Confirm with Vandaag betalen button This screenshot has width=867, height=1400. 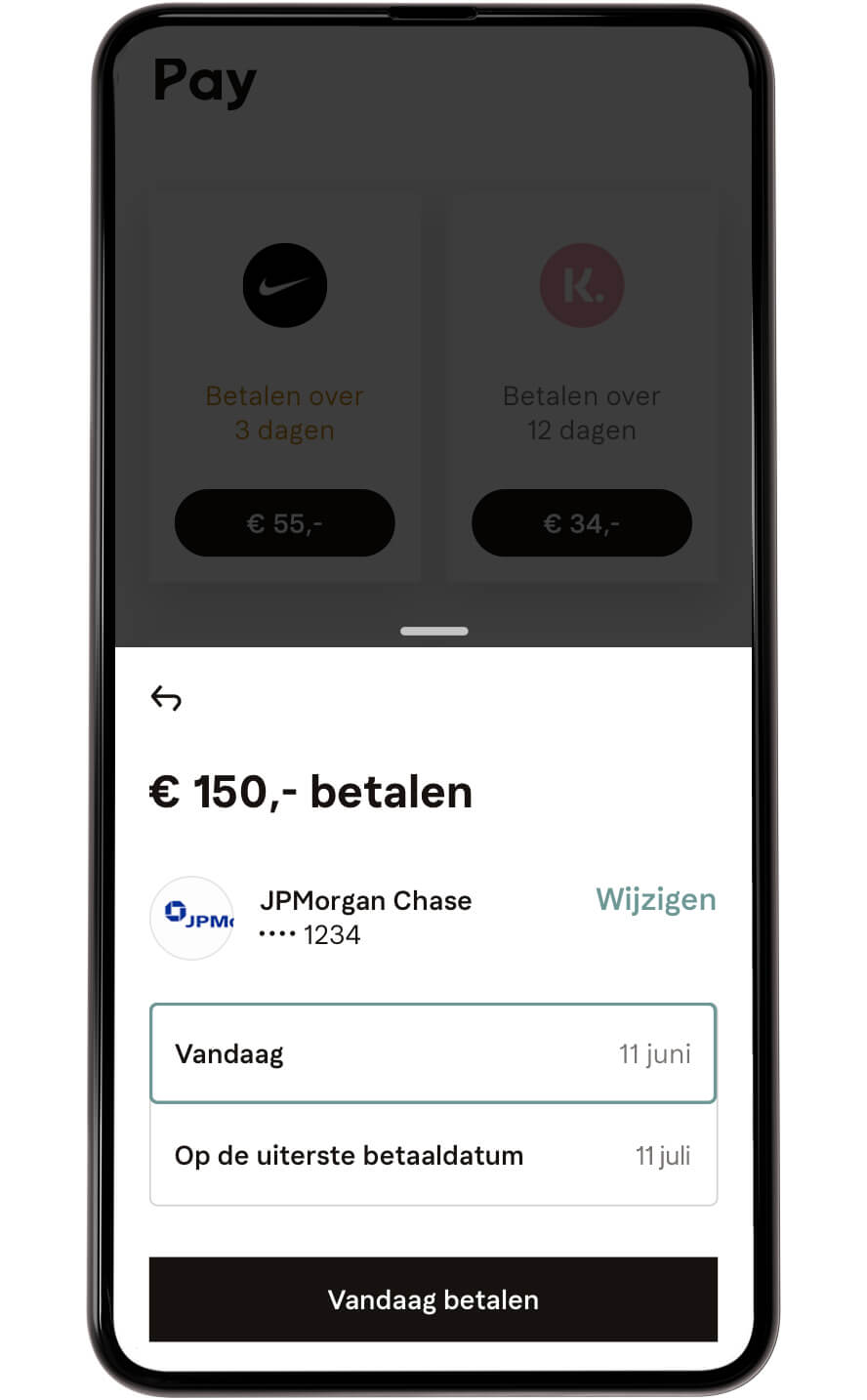coord(433,1299)
